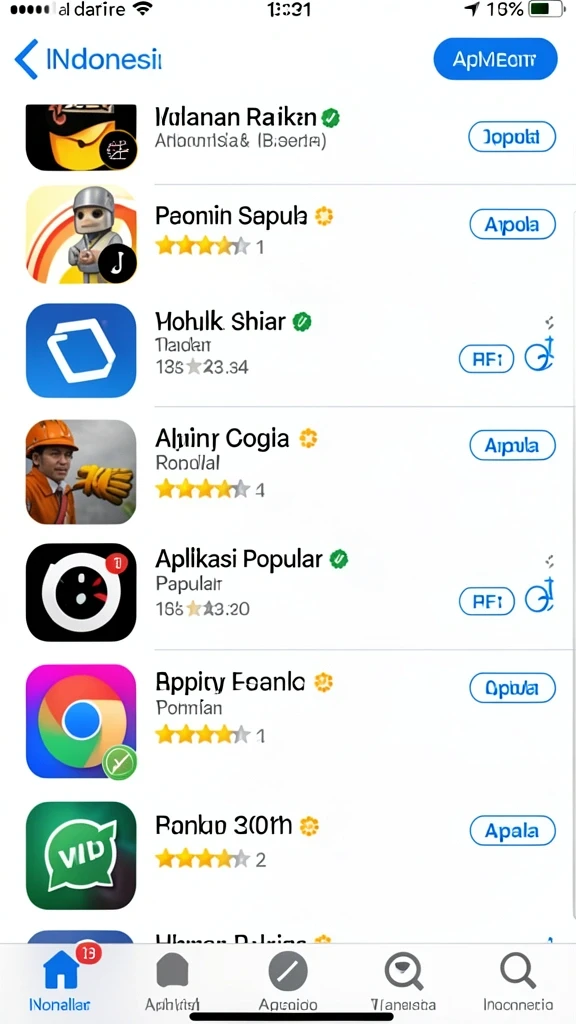Tap the Arpula button for Aljuiny Cogia

[x=513, y=445]
